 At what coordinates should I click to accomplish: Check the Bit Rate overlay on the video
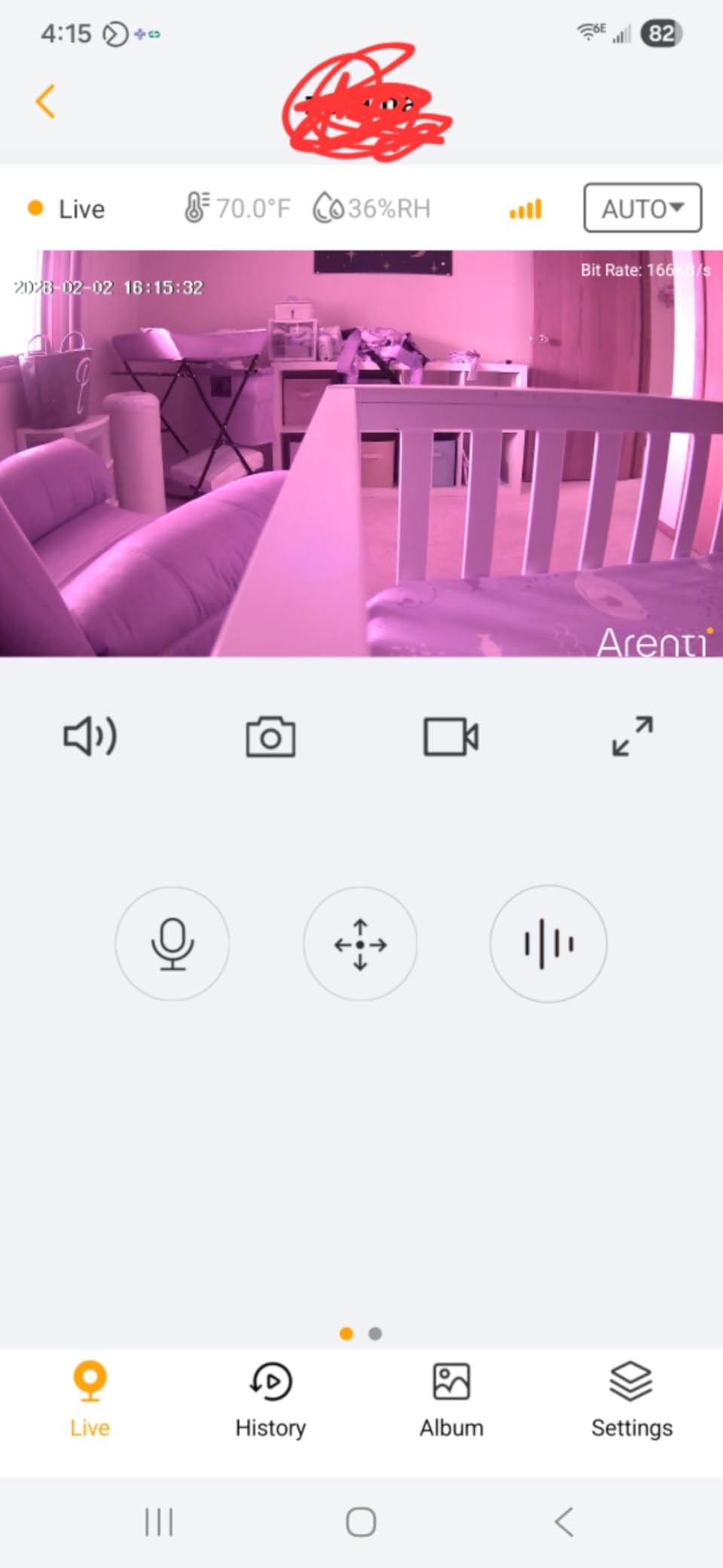(645, 270)
